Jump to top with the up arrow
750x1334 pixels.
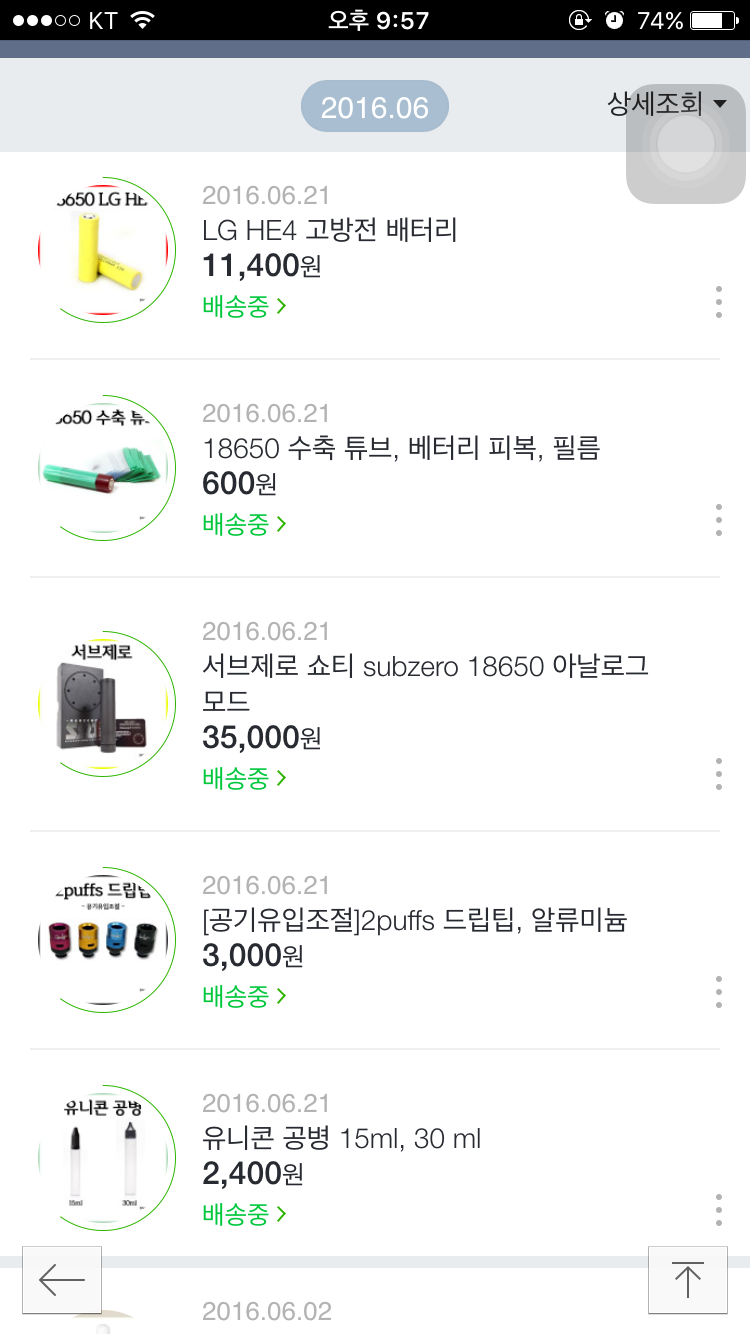[x=688, y=1280]
